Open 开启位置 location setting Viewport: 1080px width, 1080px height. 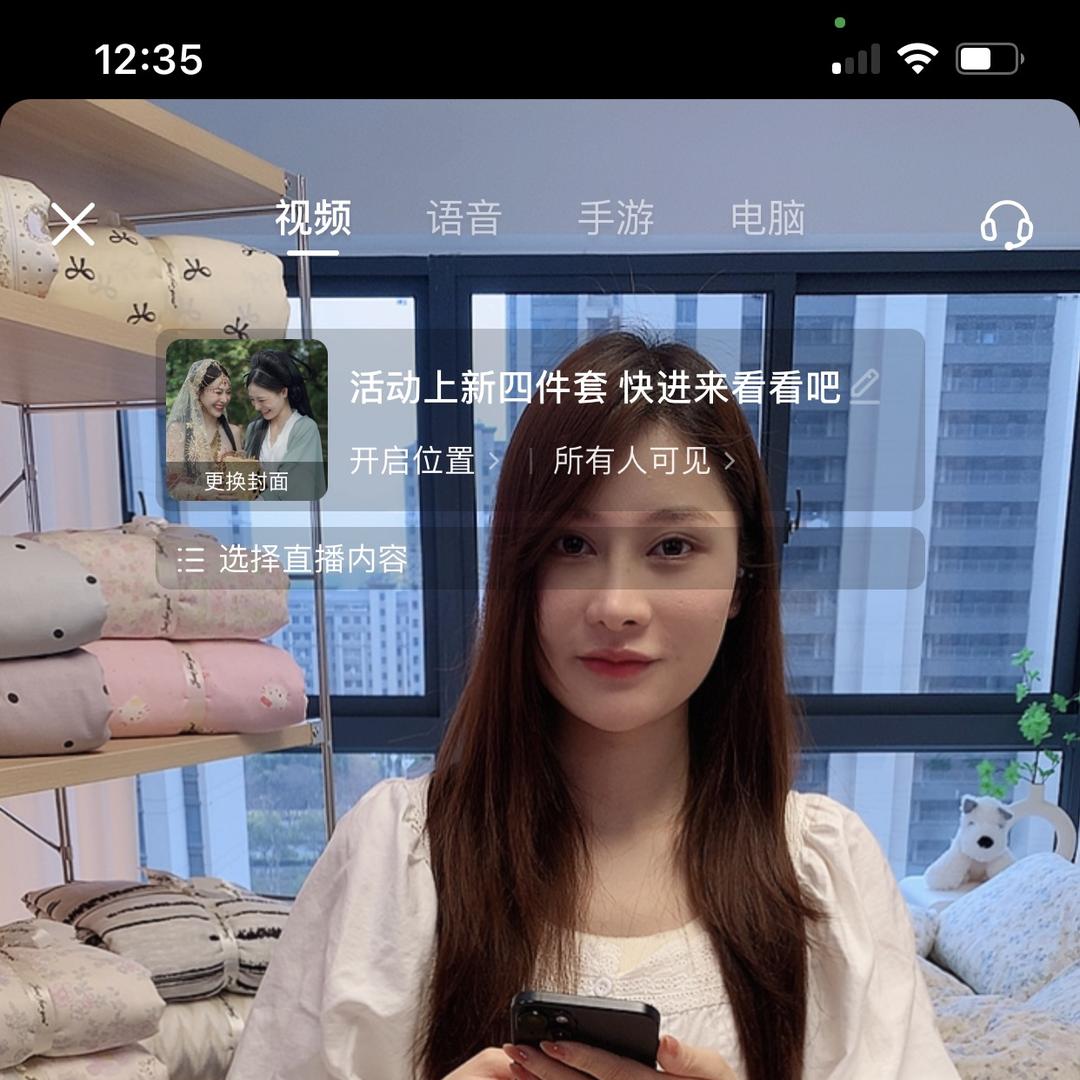424,461
